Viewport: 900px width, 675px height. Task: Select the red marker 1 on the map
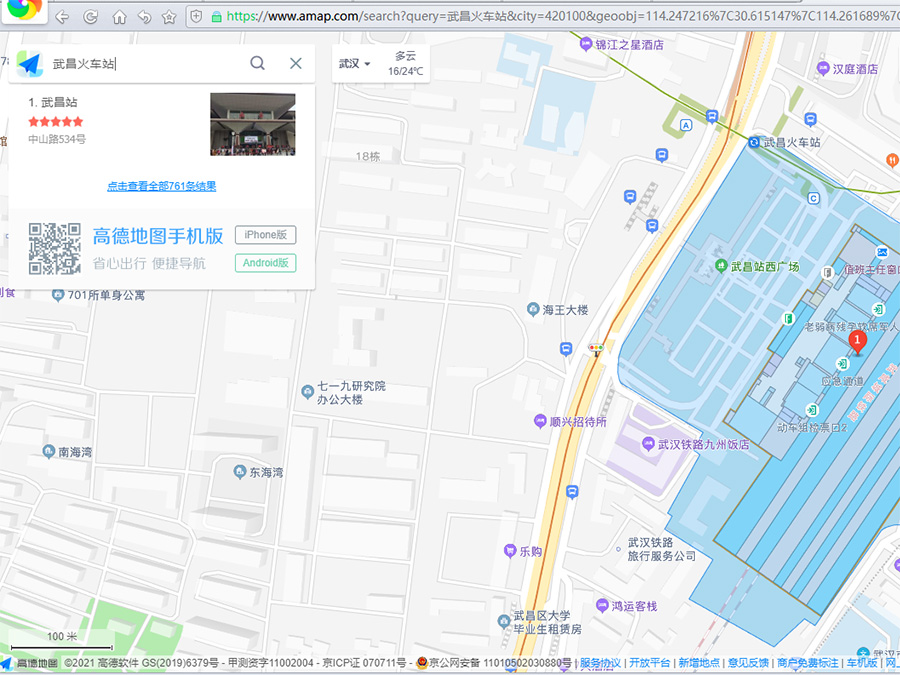(857, 342)
